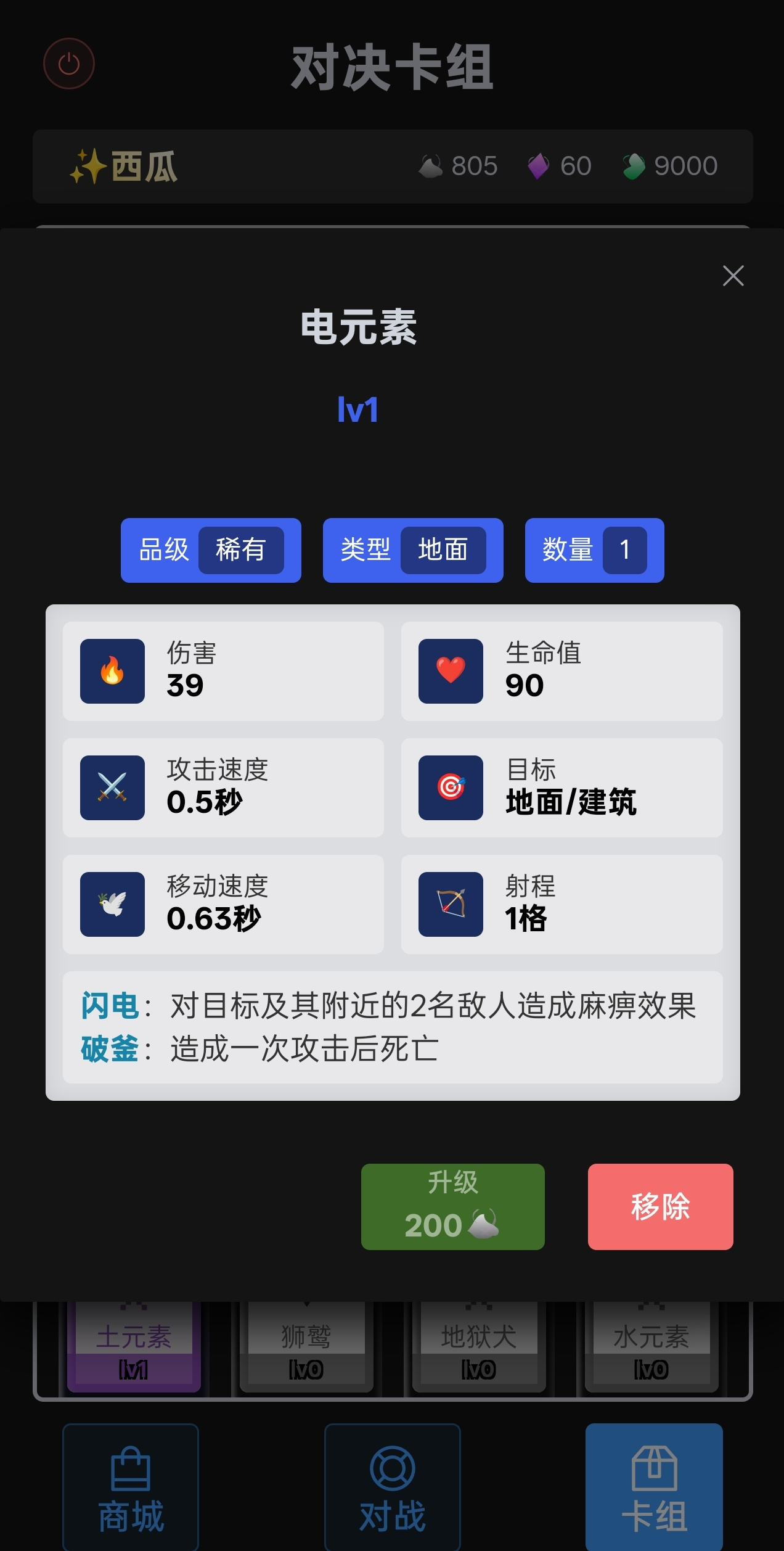Tap the power button icon
The width and height of the screenshot is (784, 1551).
(69, 64)
